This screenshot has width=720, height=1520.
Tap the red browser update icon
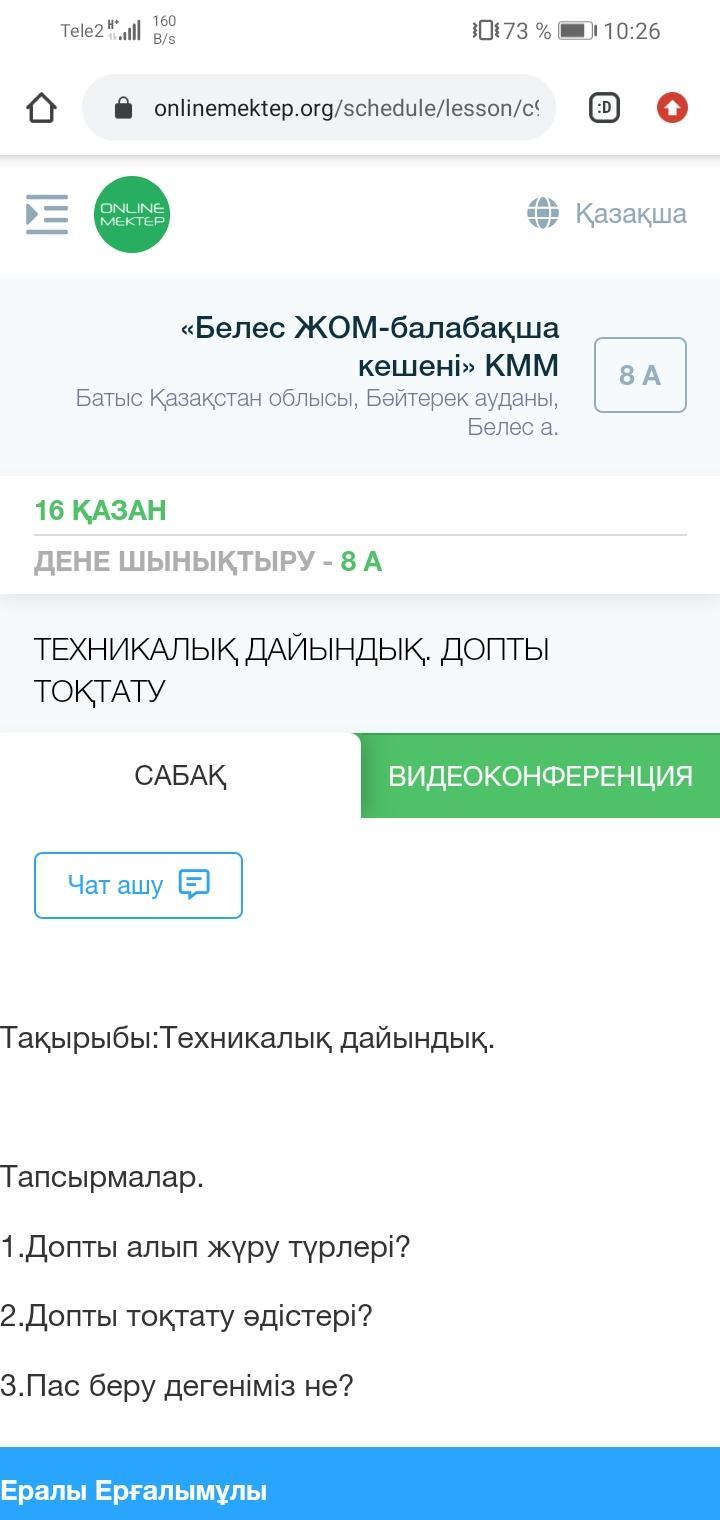pyautogui.click(x=672, y=108)
